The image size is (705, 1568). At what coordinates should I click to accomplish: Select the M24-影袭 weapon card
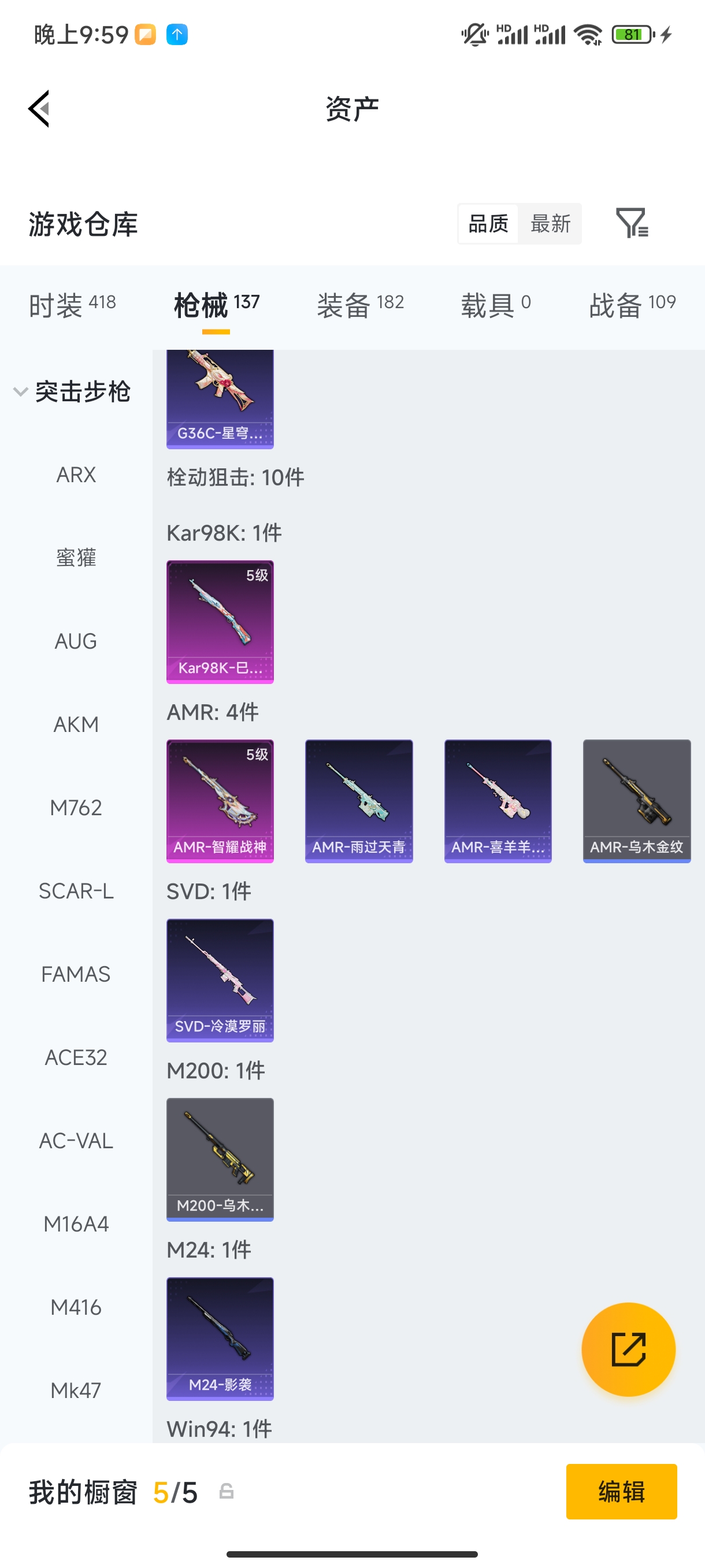coord(220,1340)
